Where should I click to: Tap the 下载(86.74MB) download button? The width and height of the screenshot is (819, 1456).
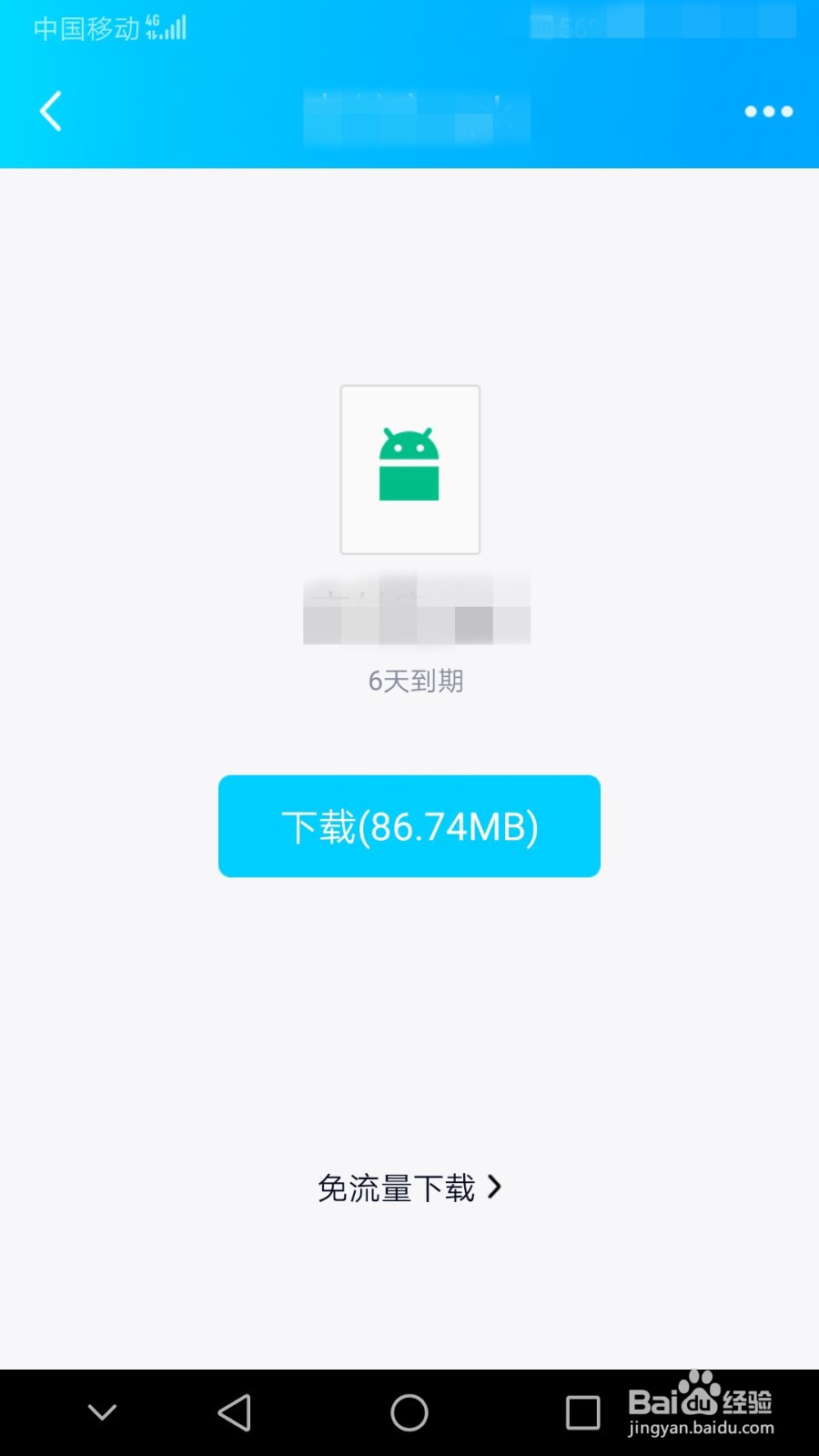pos(409,825)
